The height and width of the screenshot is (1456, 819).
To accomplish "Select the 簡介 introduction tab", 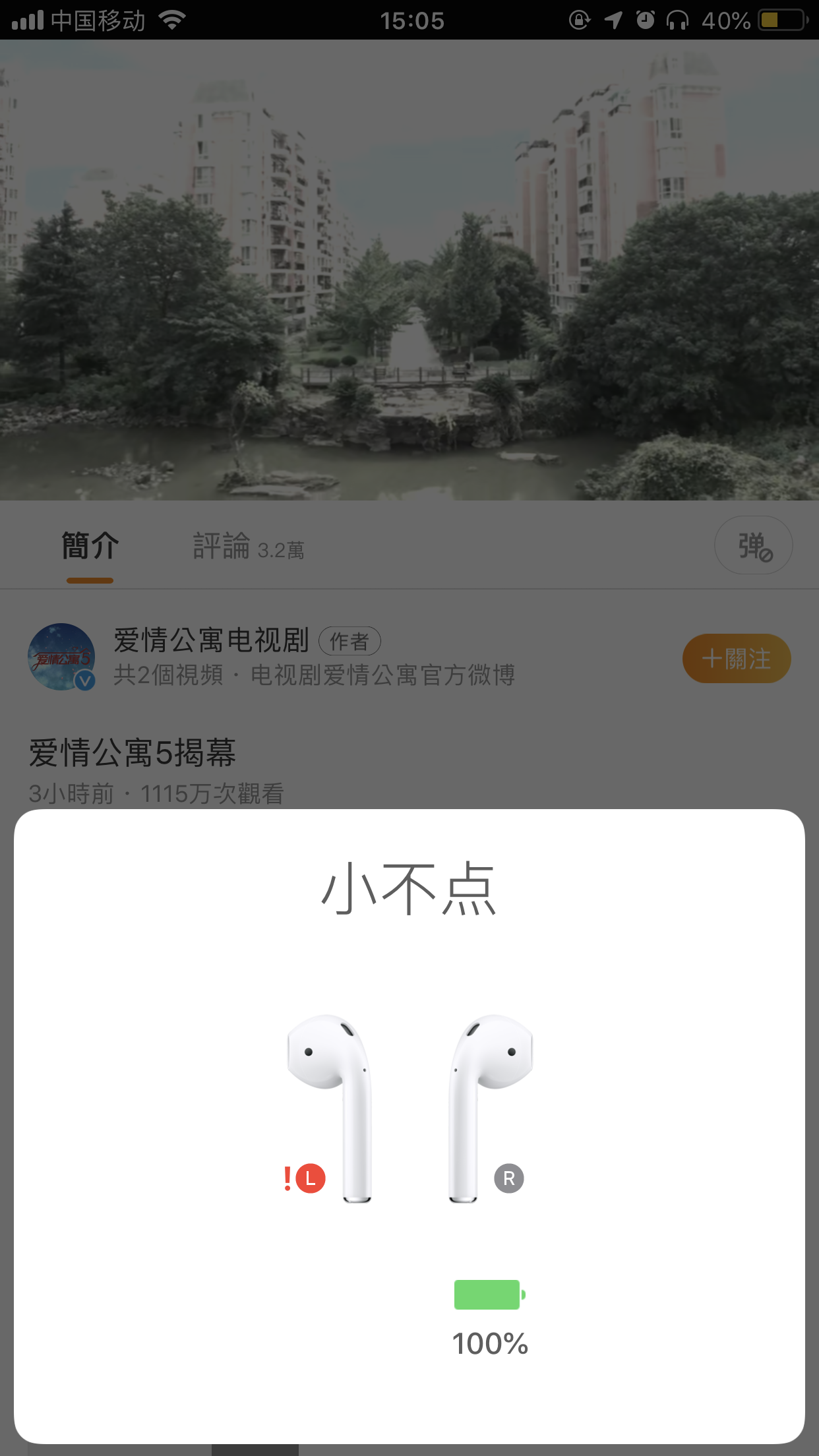I will [90, 547].
